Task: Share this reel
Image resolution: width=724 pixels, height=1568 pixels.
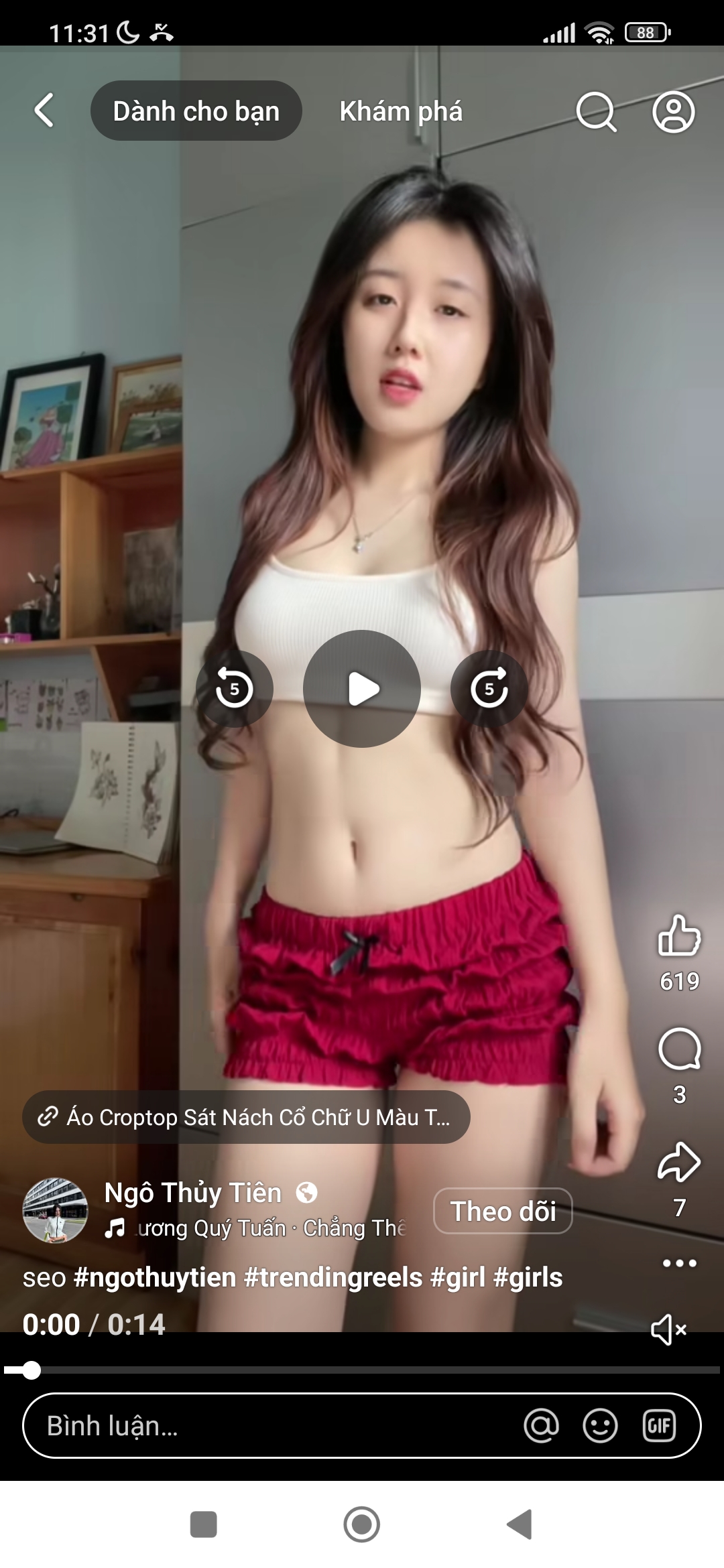Action: point(679,1163)
